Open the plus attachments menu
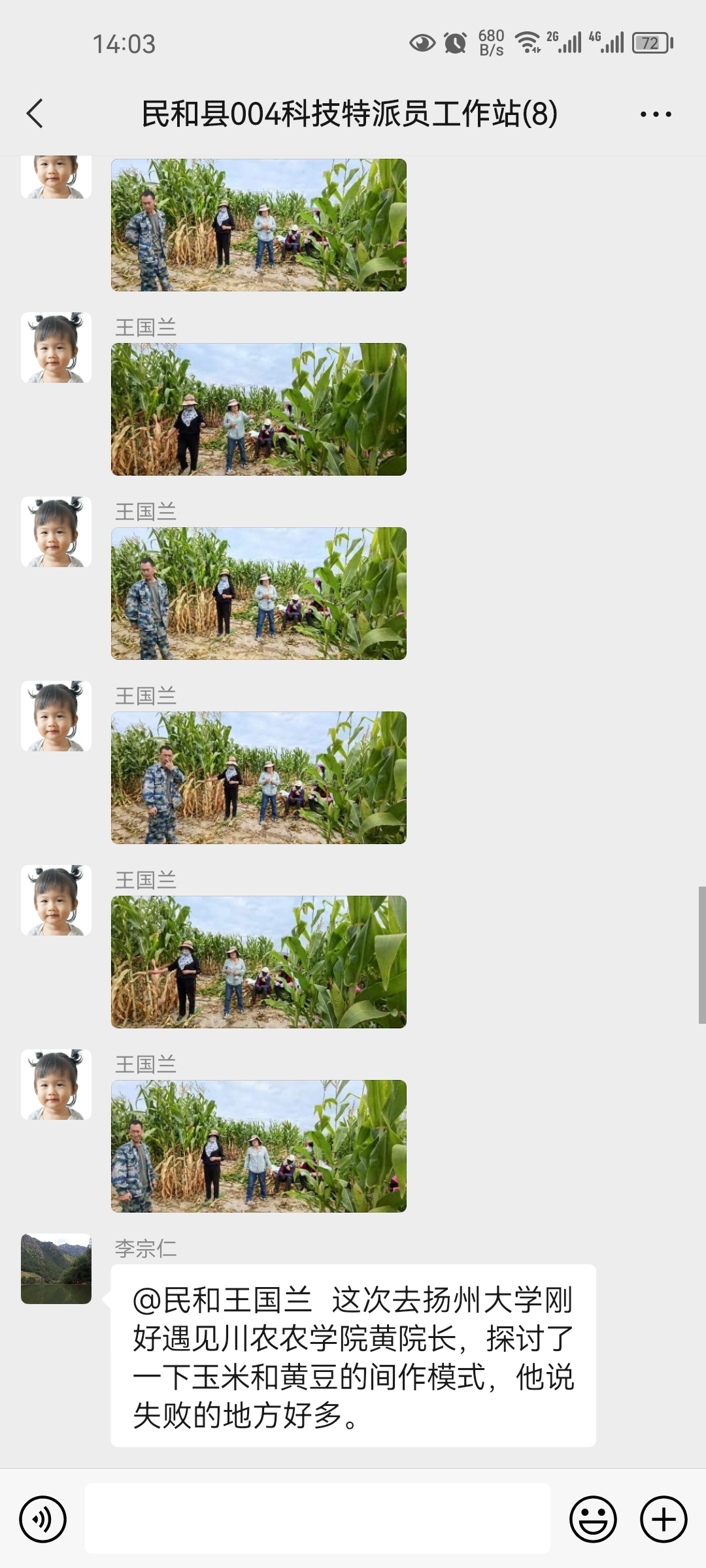This screenshot has width=706, height=1568. coord(664,1519)
